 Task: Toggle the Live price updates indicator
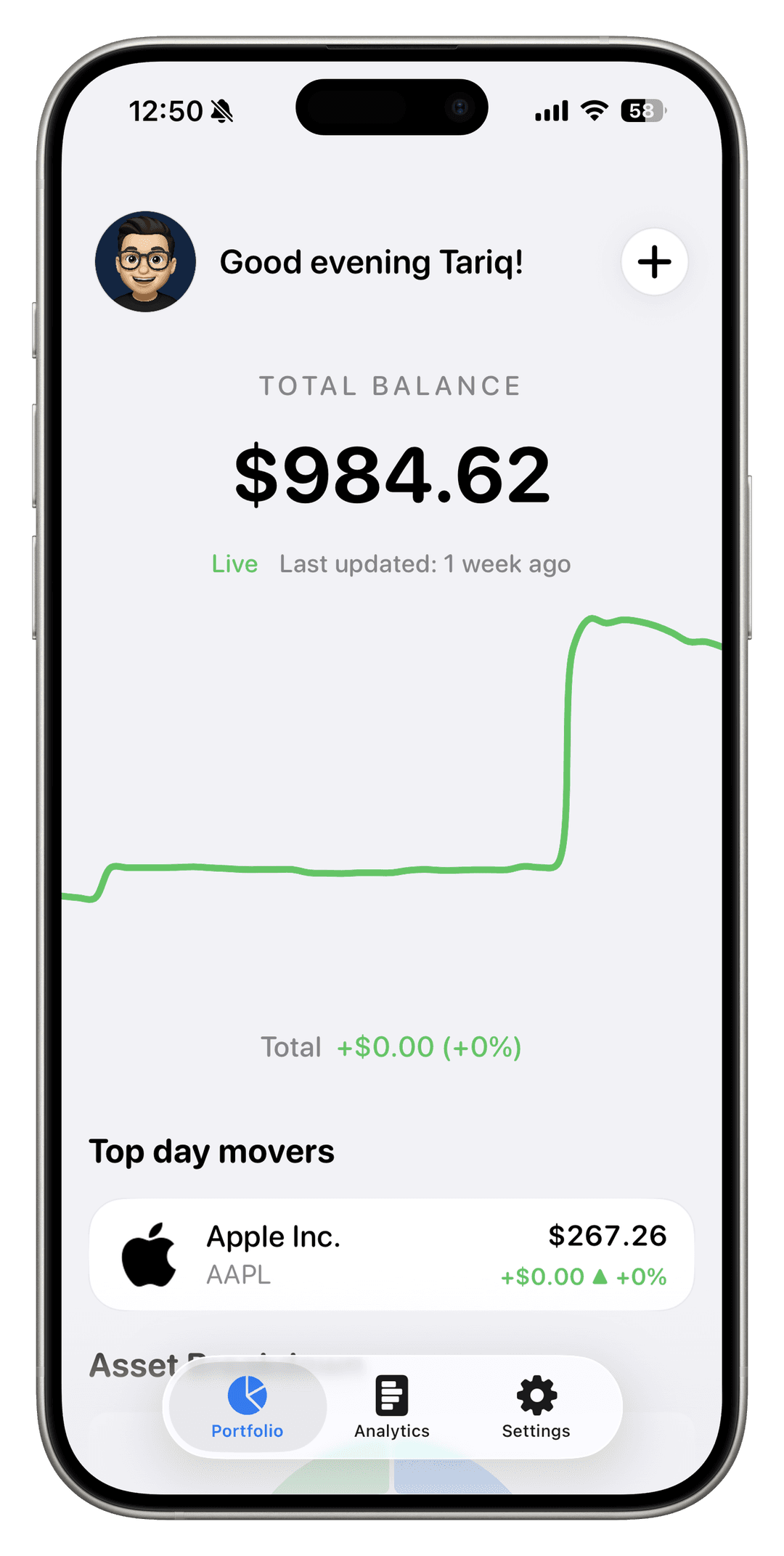(x=234, y=563)
